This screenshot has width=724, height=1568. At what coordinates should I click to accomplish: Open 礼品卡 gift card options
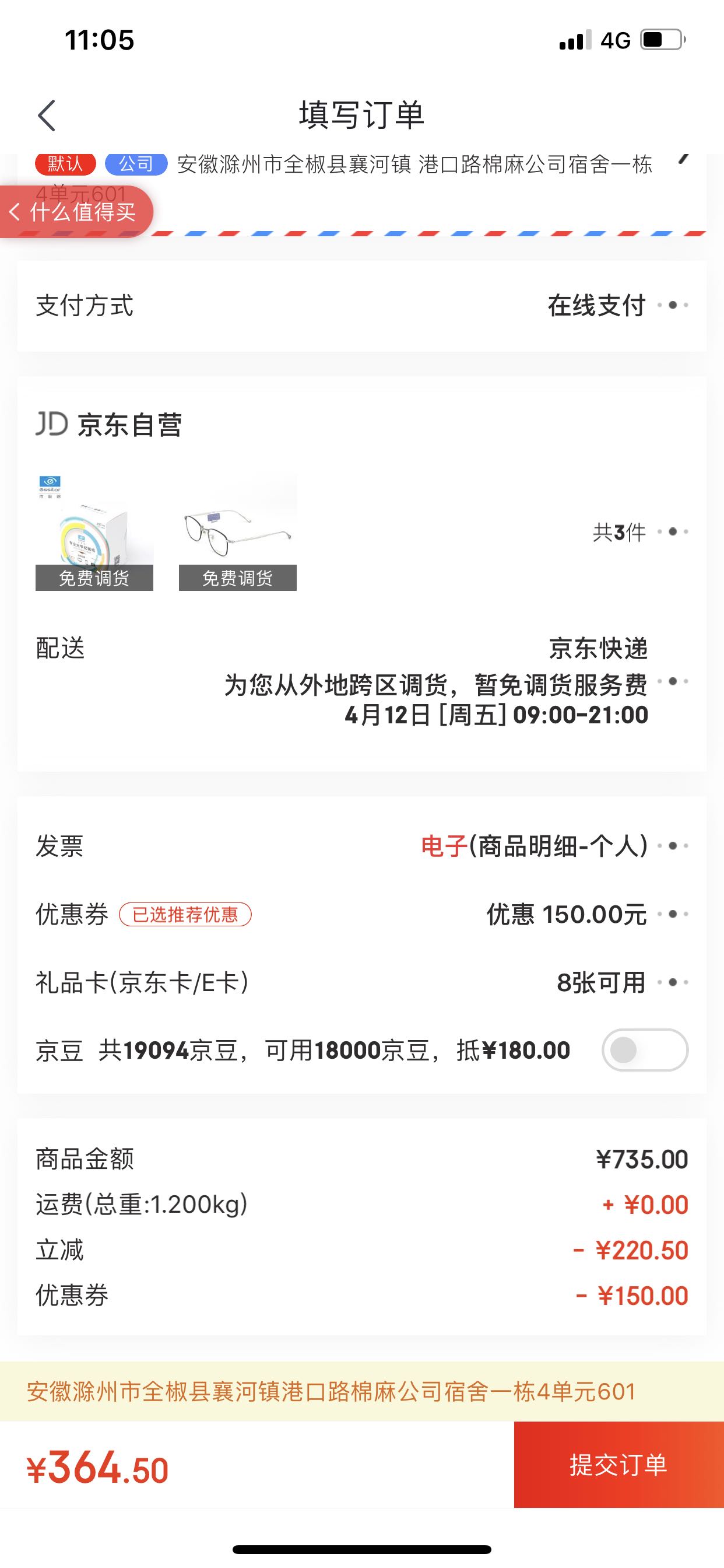point(361,982)
